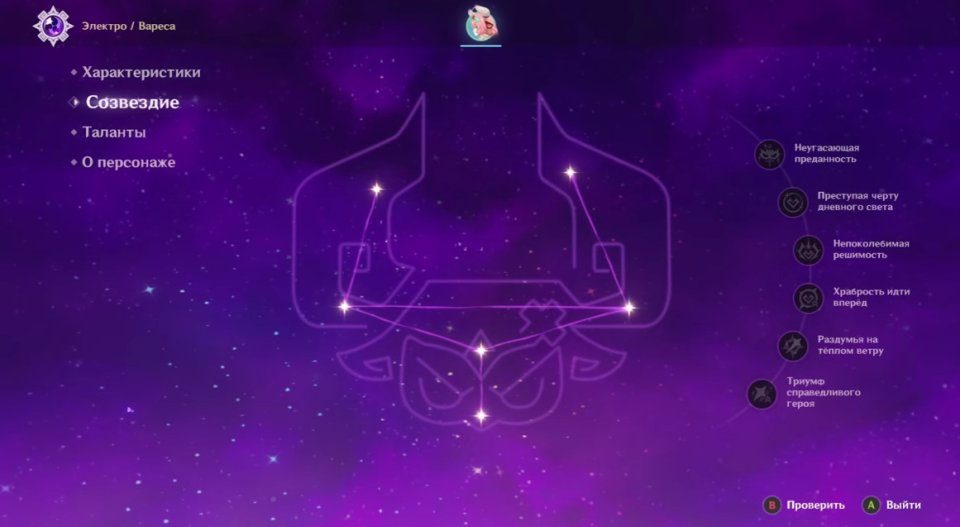Switch to the Таланты section

click(114, 132)
